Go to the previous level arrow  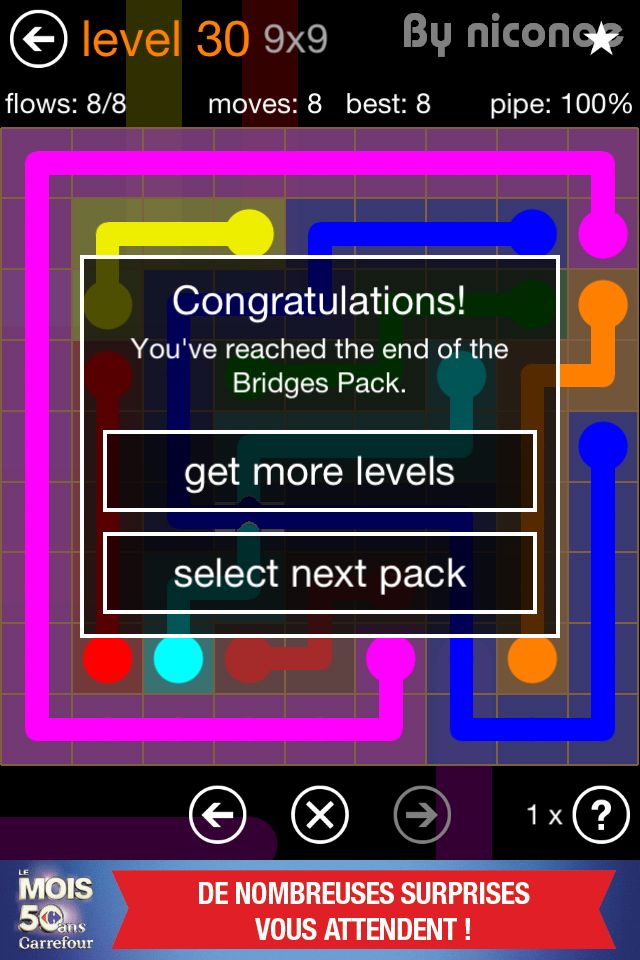(218, 816)
